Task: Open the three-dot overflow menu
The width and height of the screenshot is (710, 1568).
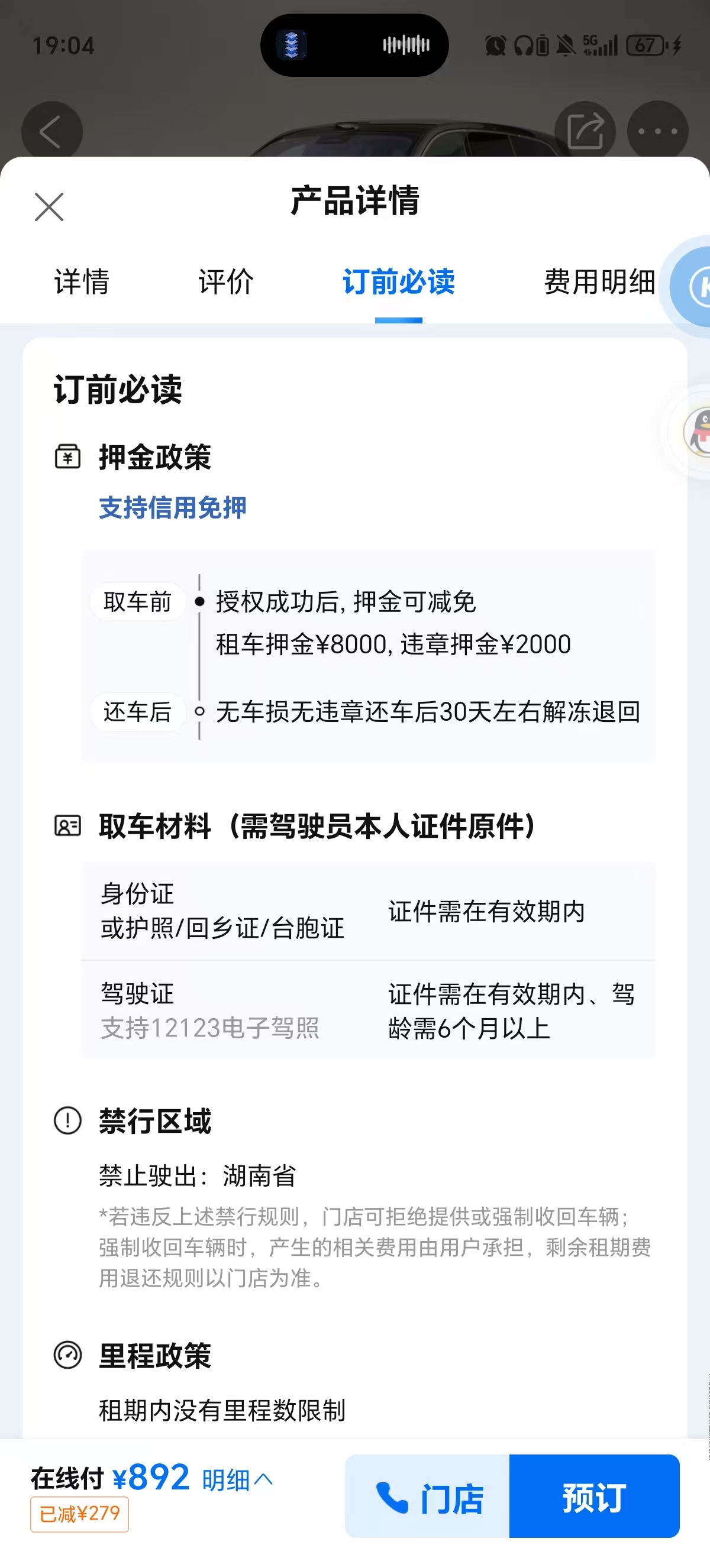Action: pyautogui.click(x=657, y=131)
